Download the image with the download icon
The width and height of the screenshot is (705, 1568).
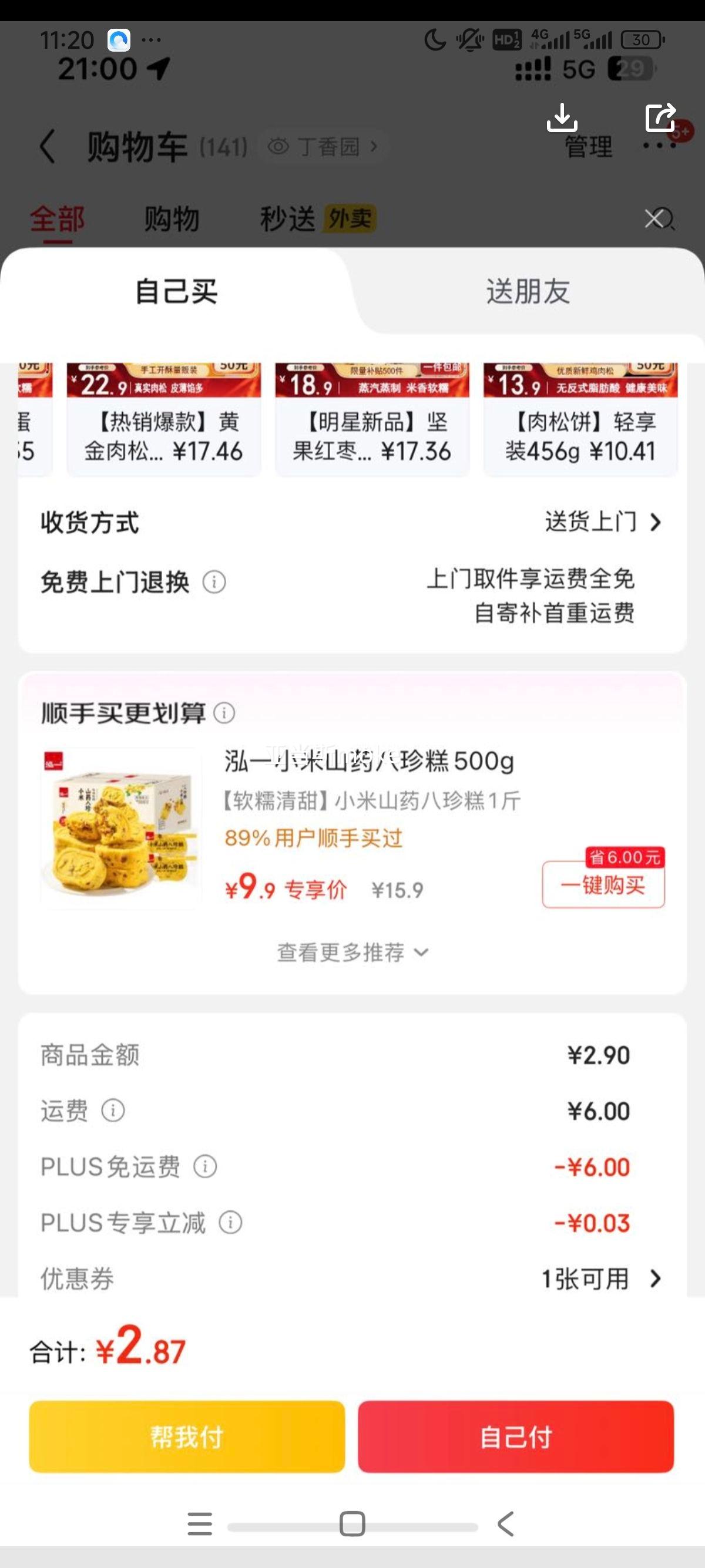[561, 117]
